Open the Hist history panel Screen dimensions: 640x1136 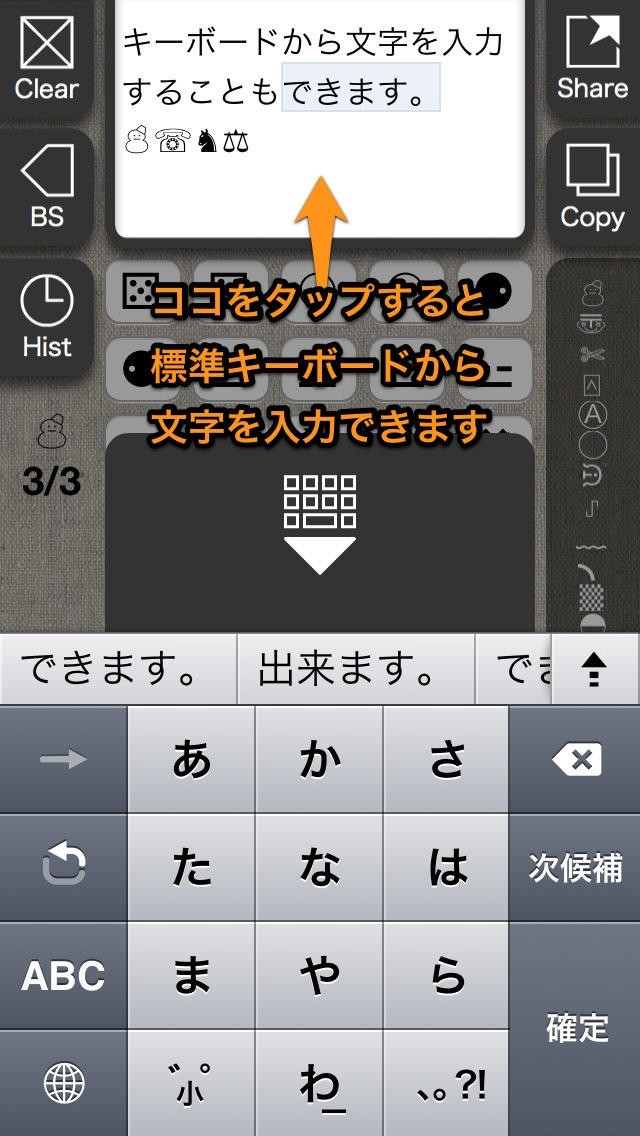click(46, 317)
